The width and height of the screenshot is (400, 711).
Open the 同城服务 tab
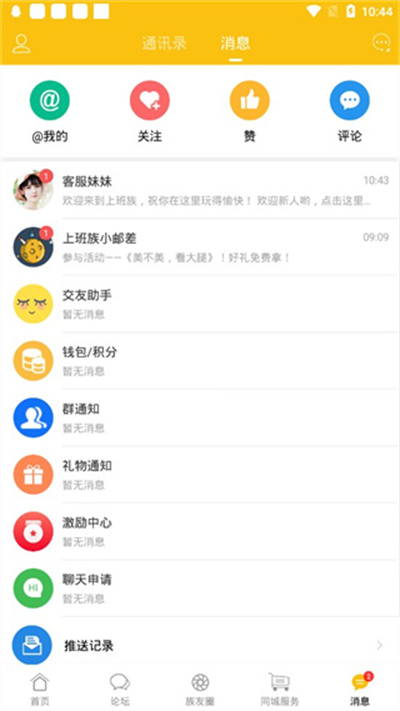tap(279, 689)
